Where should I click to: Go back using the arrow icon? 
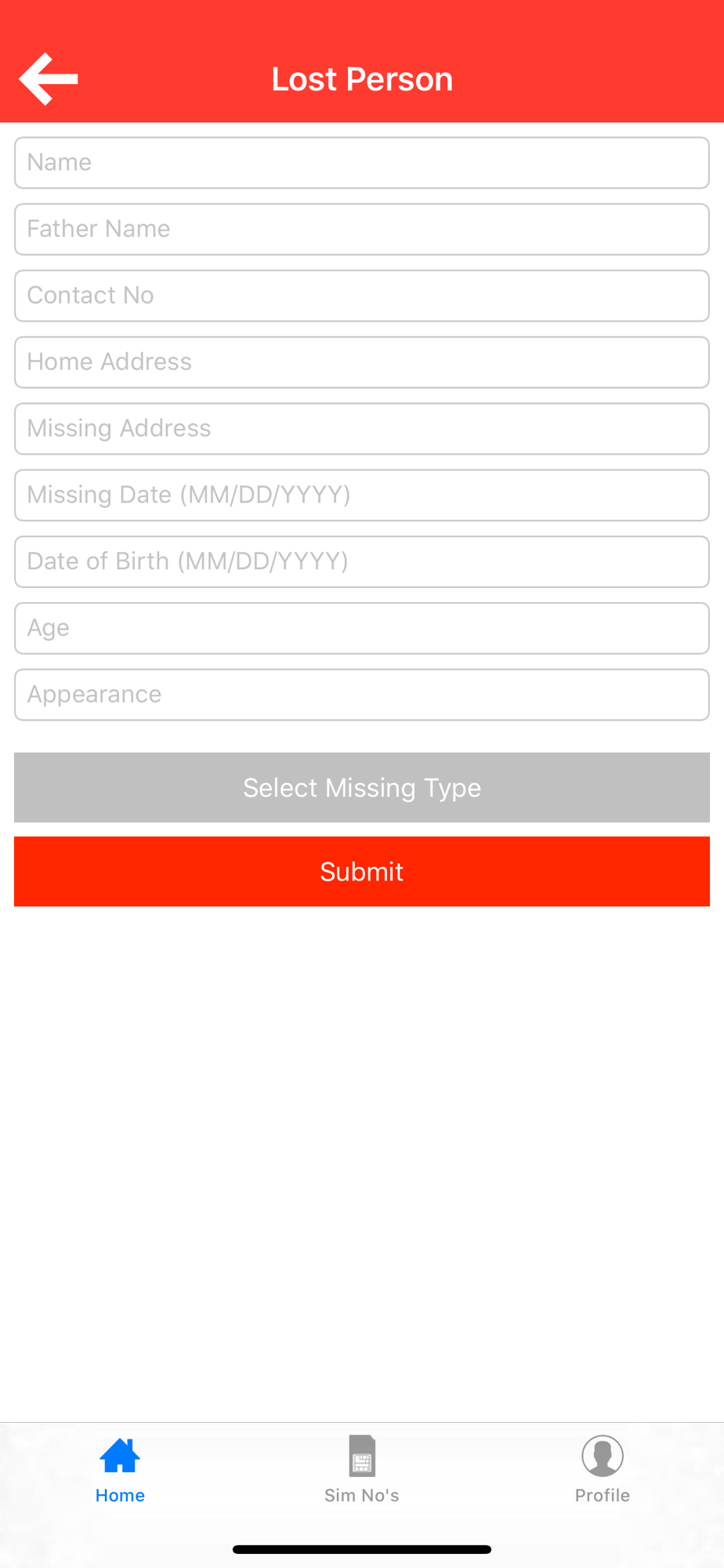49,79
